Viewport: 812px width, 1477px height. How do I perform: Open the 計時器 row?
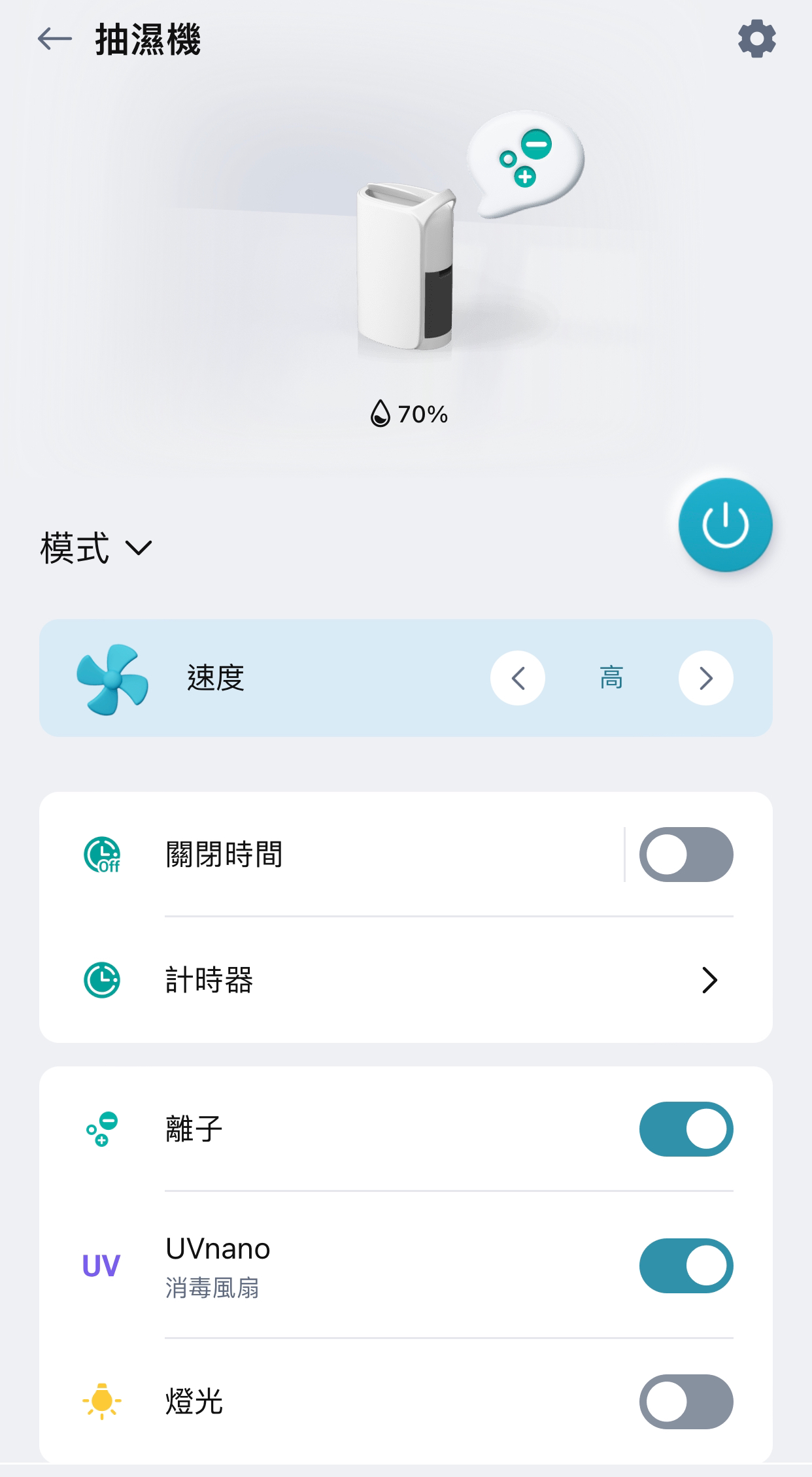(x=406, y=980)
